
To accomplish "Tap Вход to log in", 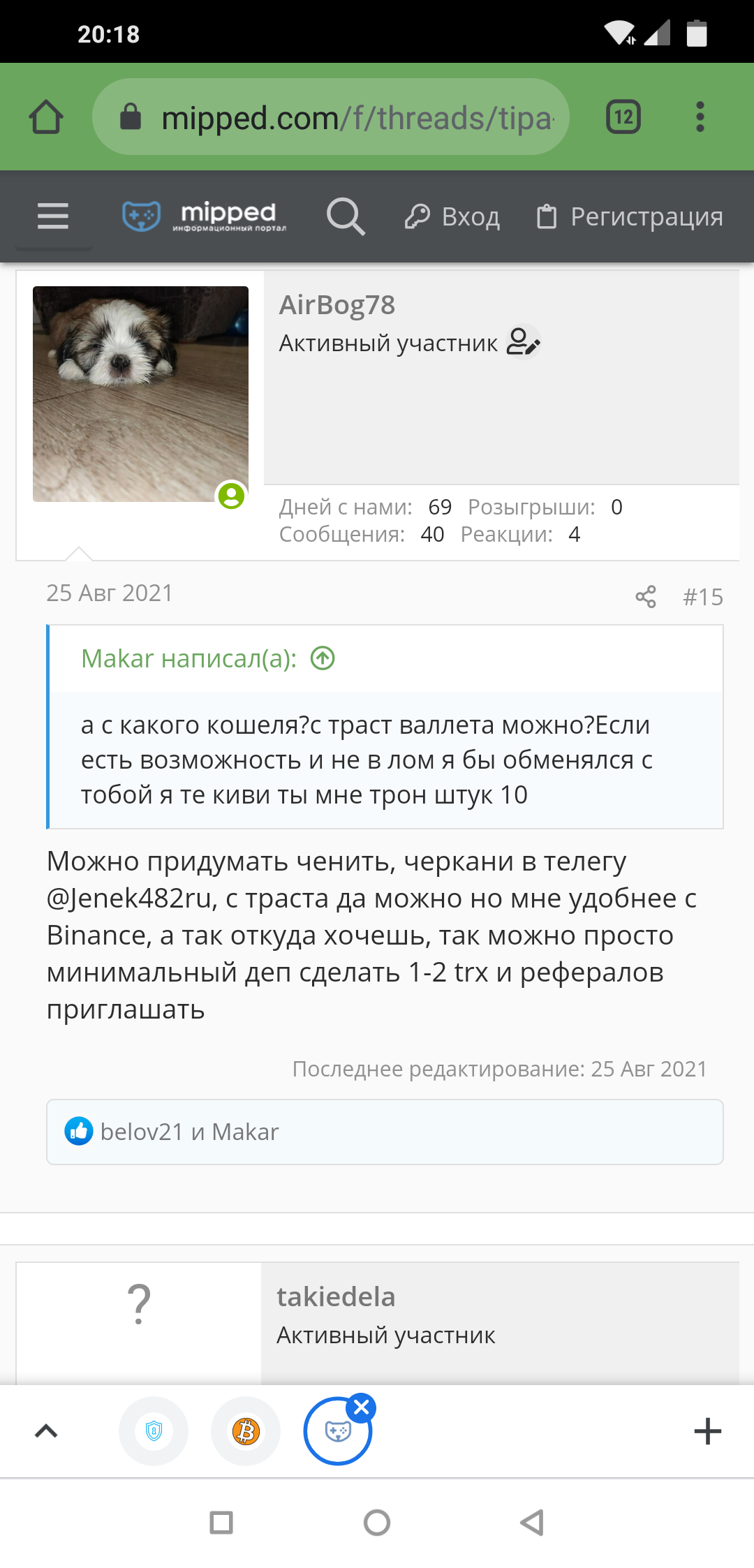I will [452, 216].
